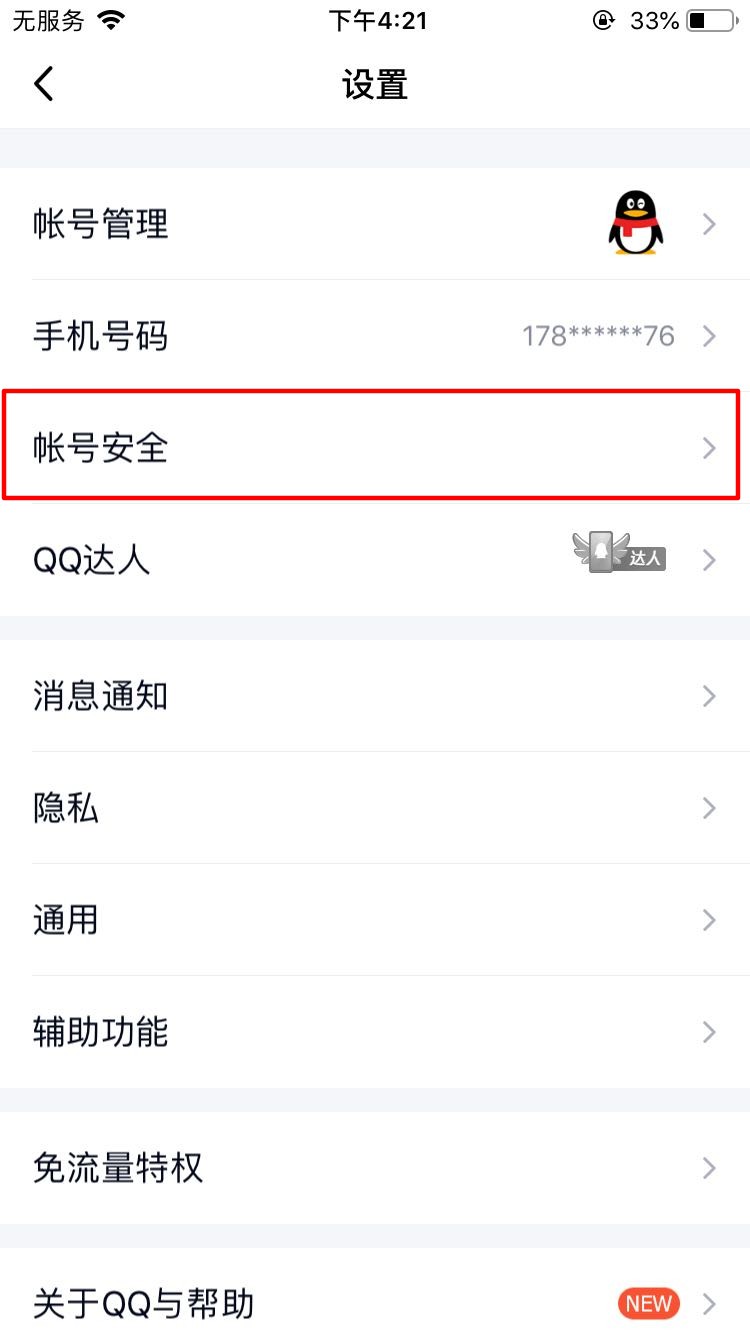Tap the back arrow to leave 设置
750x1334 pixels.
point(43,84)
